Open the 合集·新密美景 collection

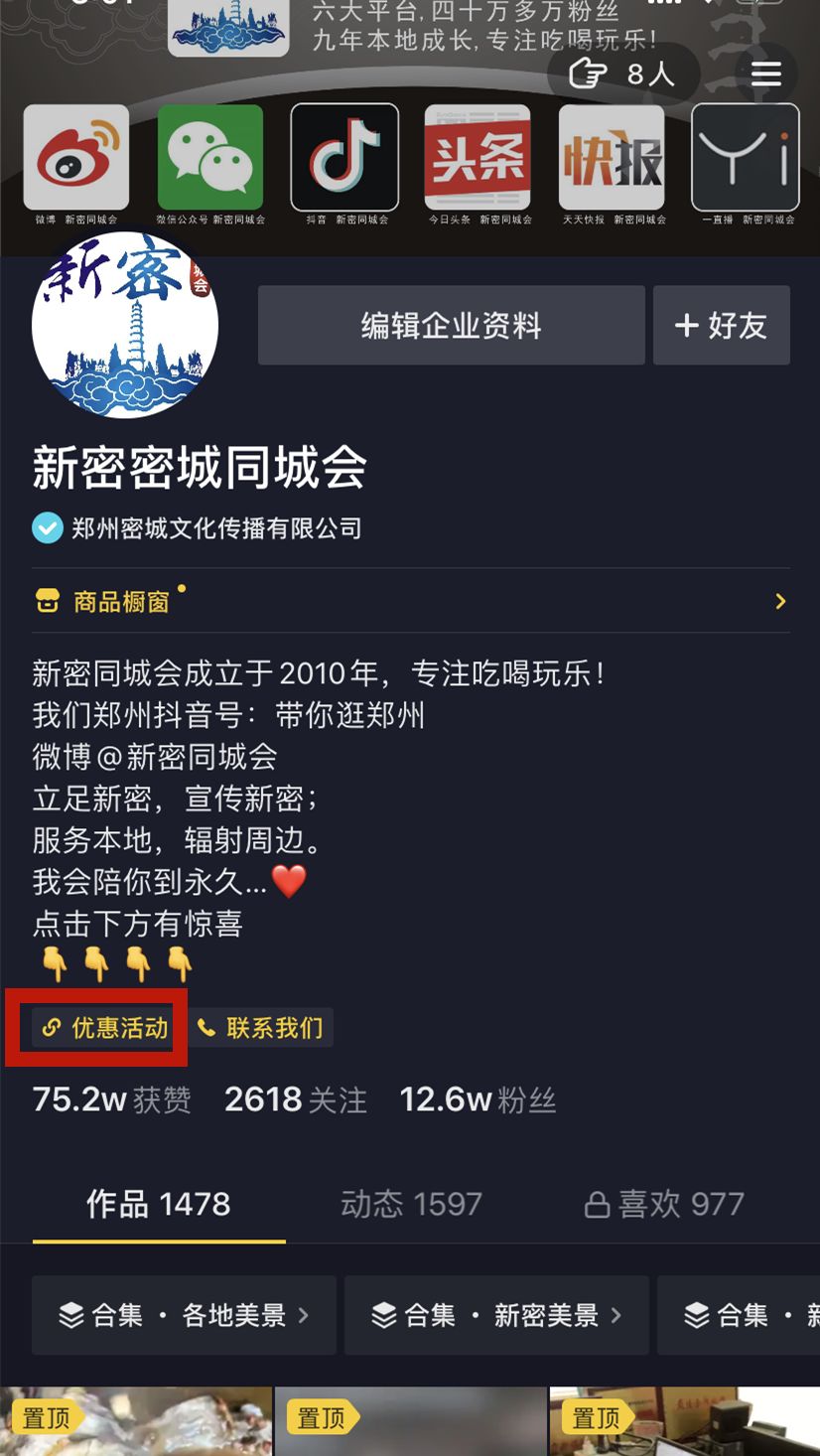[x=496, y=1315]
